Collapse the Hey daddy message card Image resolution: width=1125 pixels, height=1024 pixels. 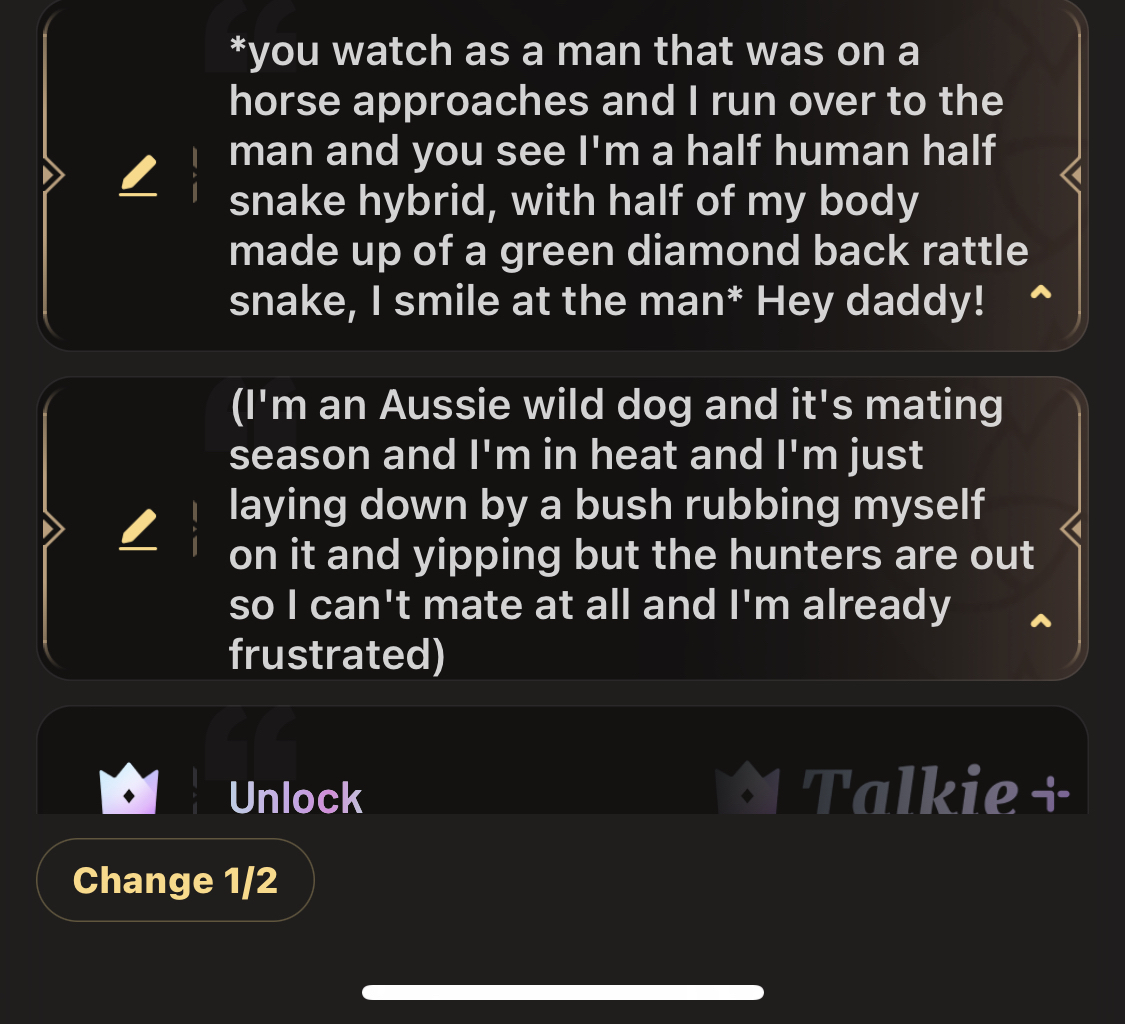click(1040, 293)
